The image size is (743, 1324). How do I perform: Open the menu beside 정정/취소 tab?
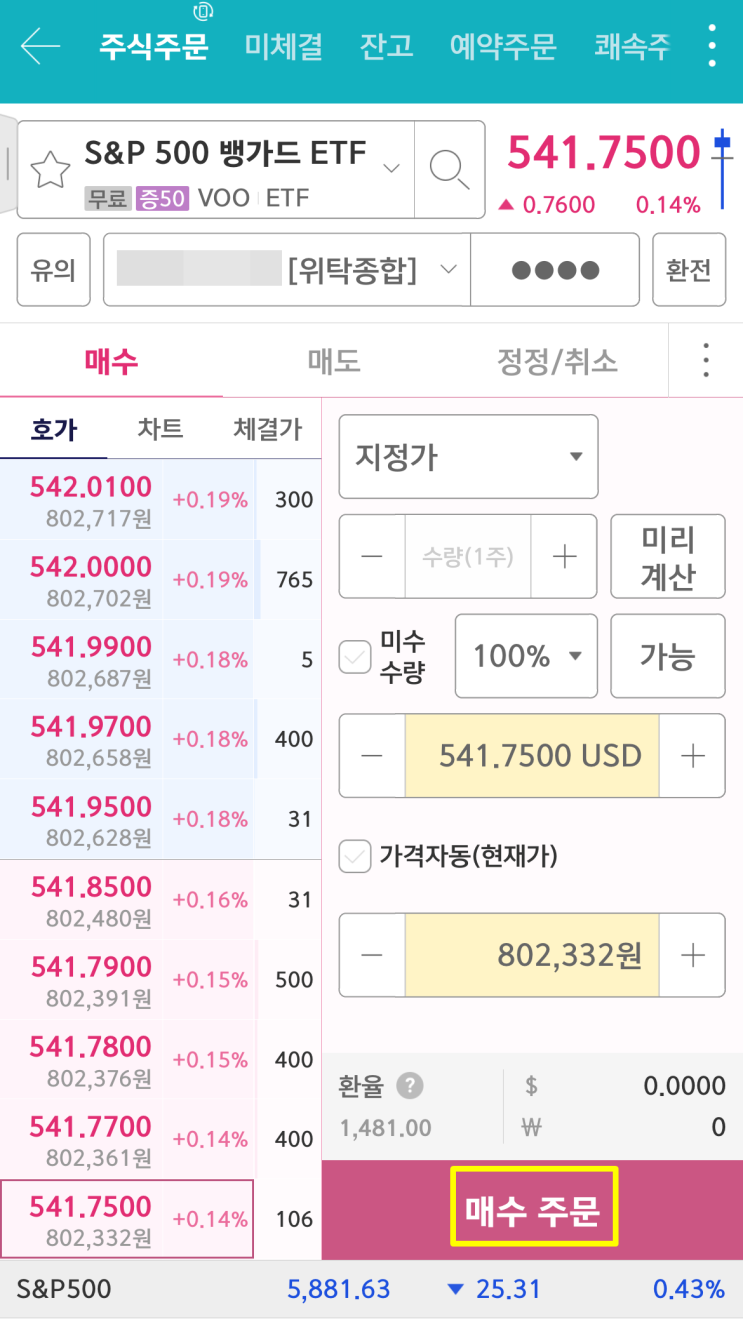pos(706,359)
